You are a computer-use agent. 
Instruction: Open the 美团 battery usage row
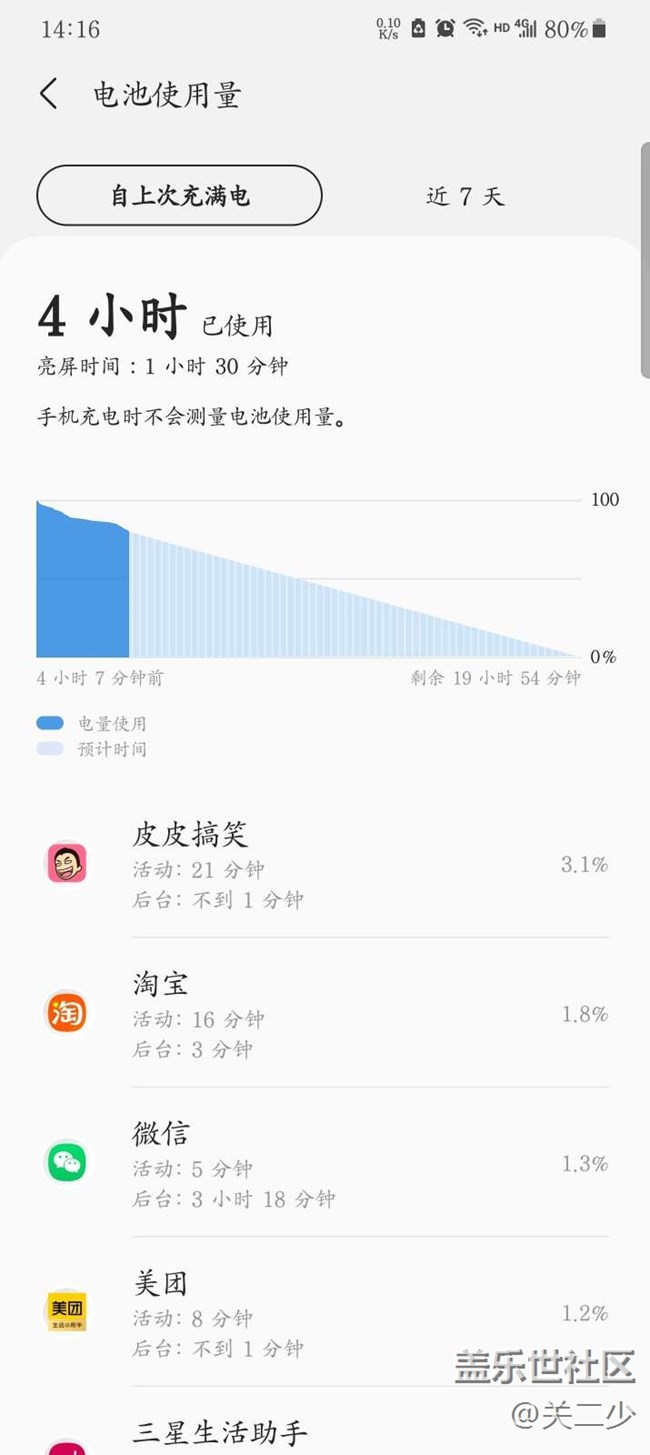(x=325, y=1312)
